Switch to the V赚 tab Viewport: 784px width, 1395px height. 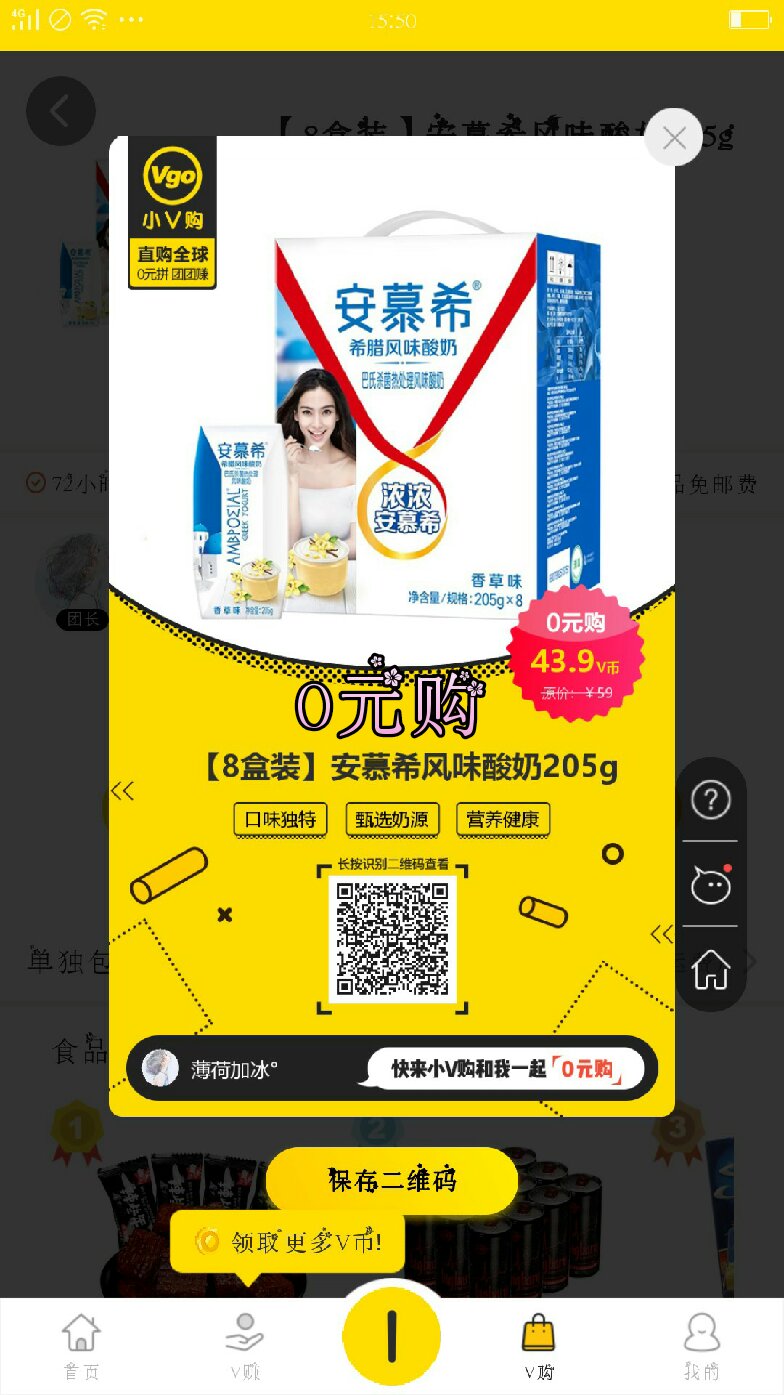244,1345
